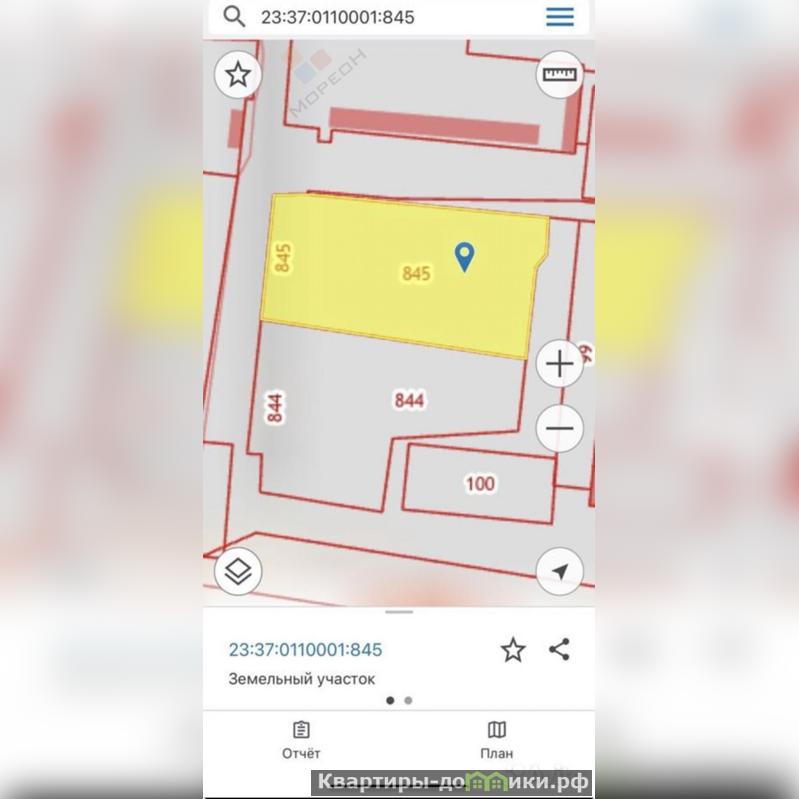Share the parcel info
This screenshot has width=799, height=799.
(x=560, y=650)
